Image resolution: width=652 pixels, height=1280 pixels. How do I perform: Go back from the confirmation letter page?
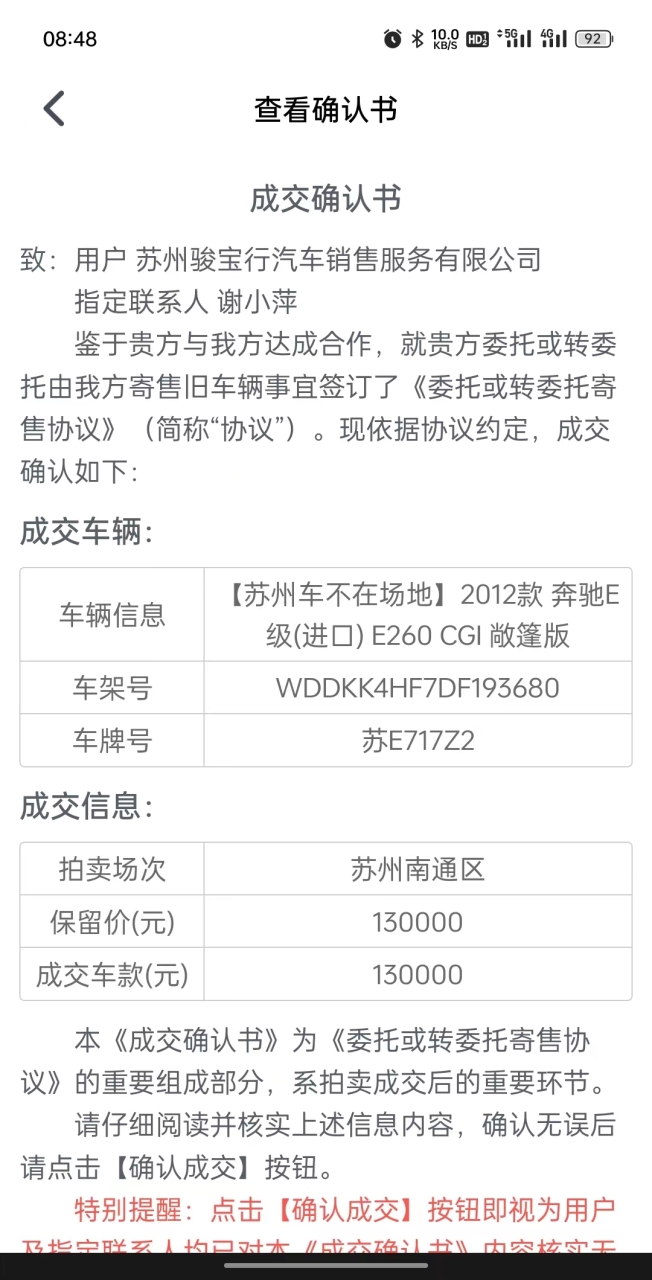[54, 108]
